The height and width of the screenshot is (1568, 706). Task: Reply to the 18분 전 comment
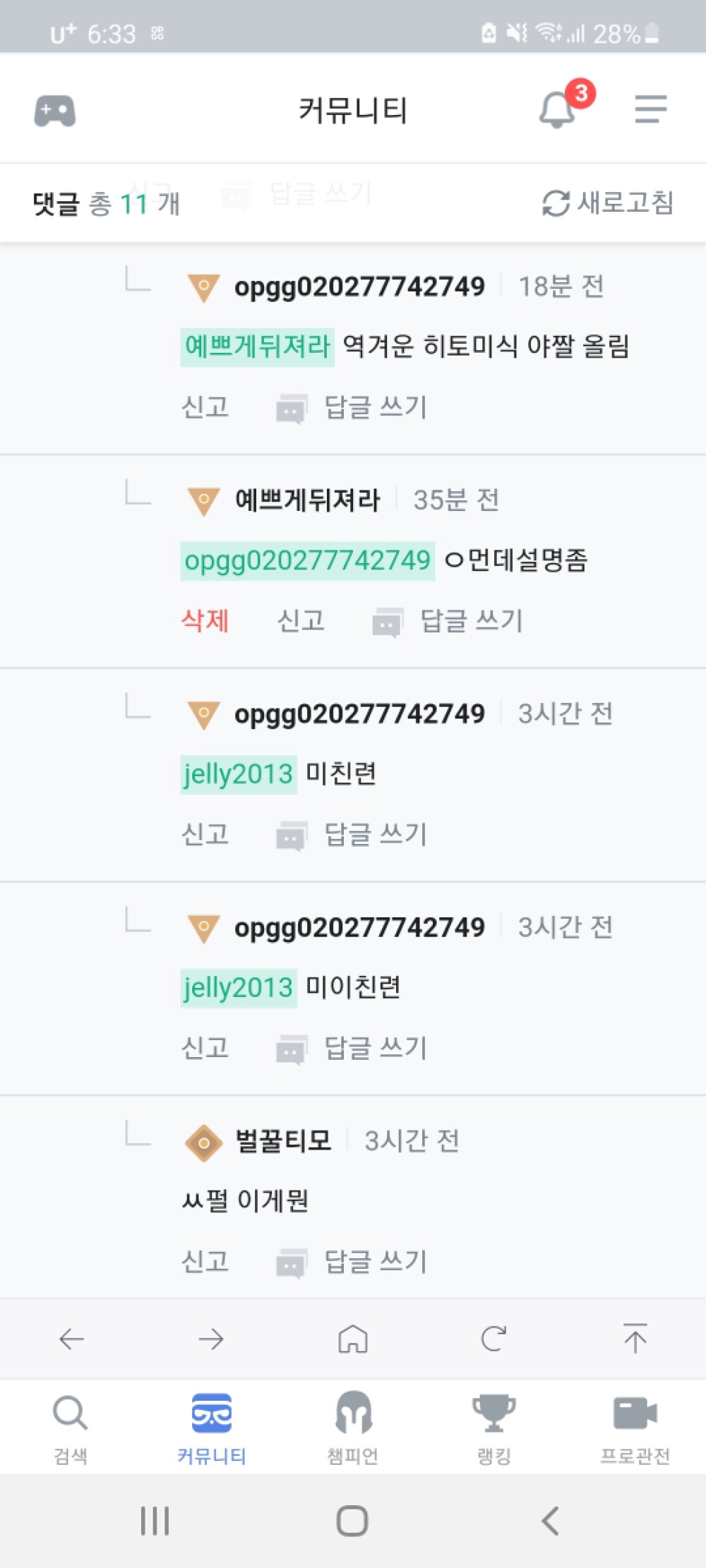click(x=352, y=408)
